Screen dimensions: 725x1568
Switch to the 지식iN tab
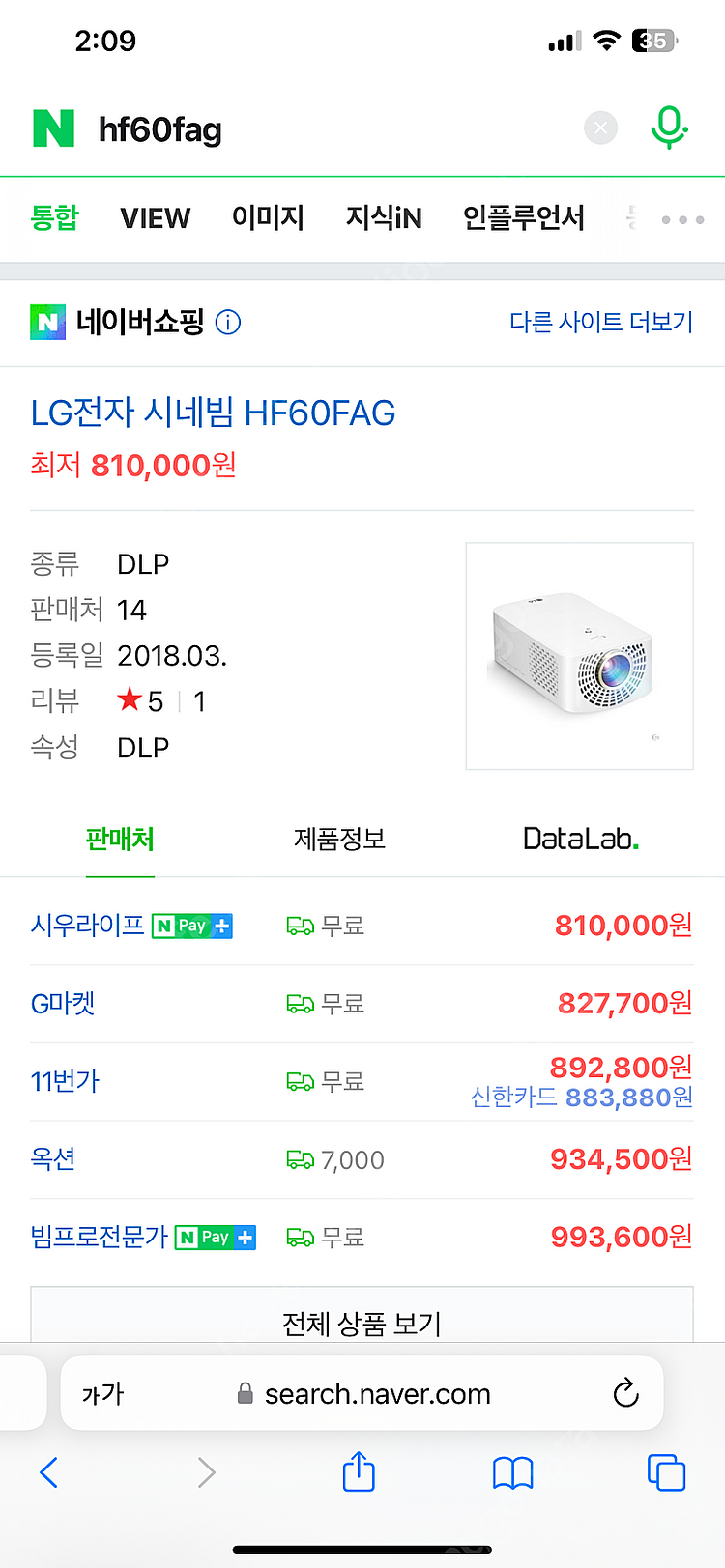click(x=384, y=218)
